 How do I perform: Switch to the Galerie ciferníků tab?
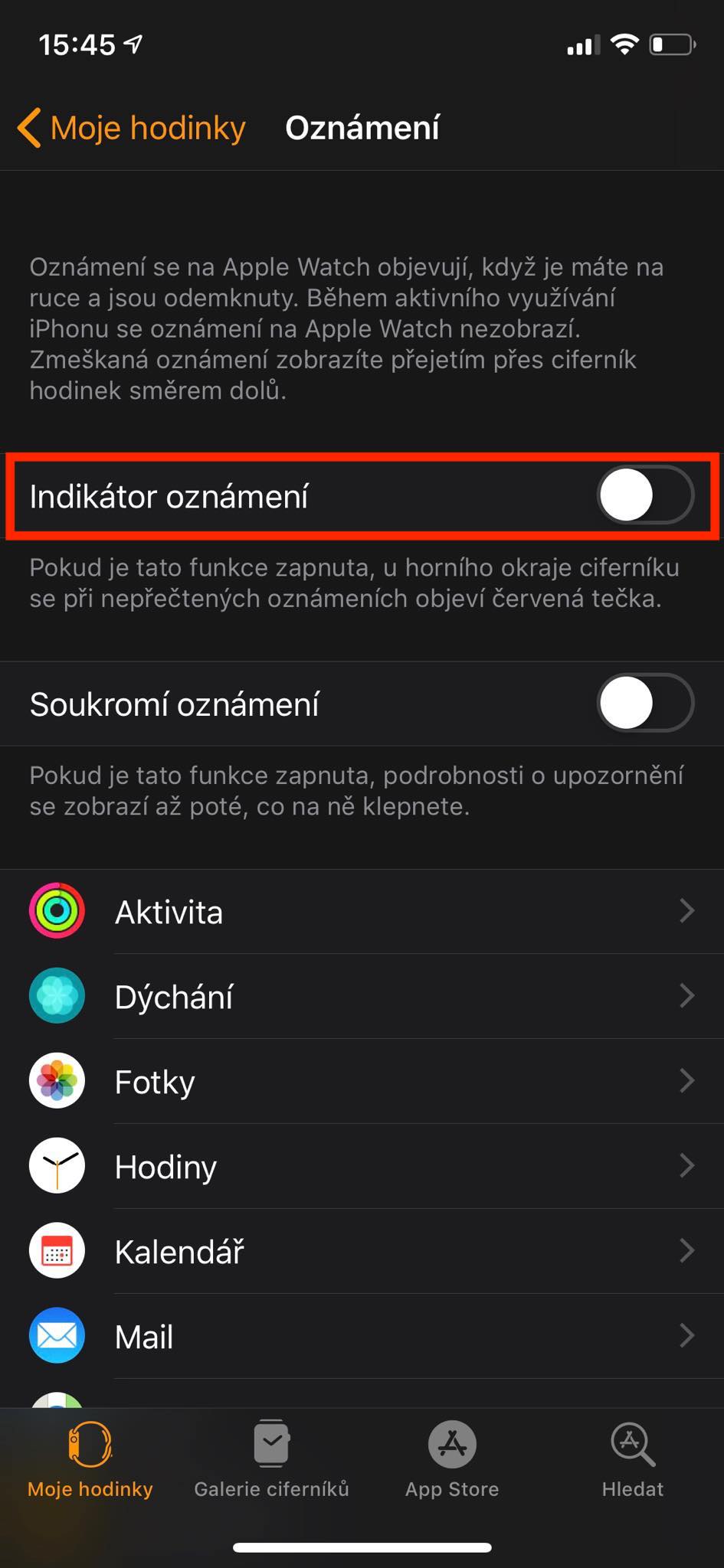point(271,1459)
